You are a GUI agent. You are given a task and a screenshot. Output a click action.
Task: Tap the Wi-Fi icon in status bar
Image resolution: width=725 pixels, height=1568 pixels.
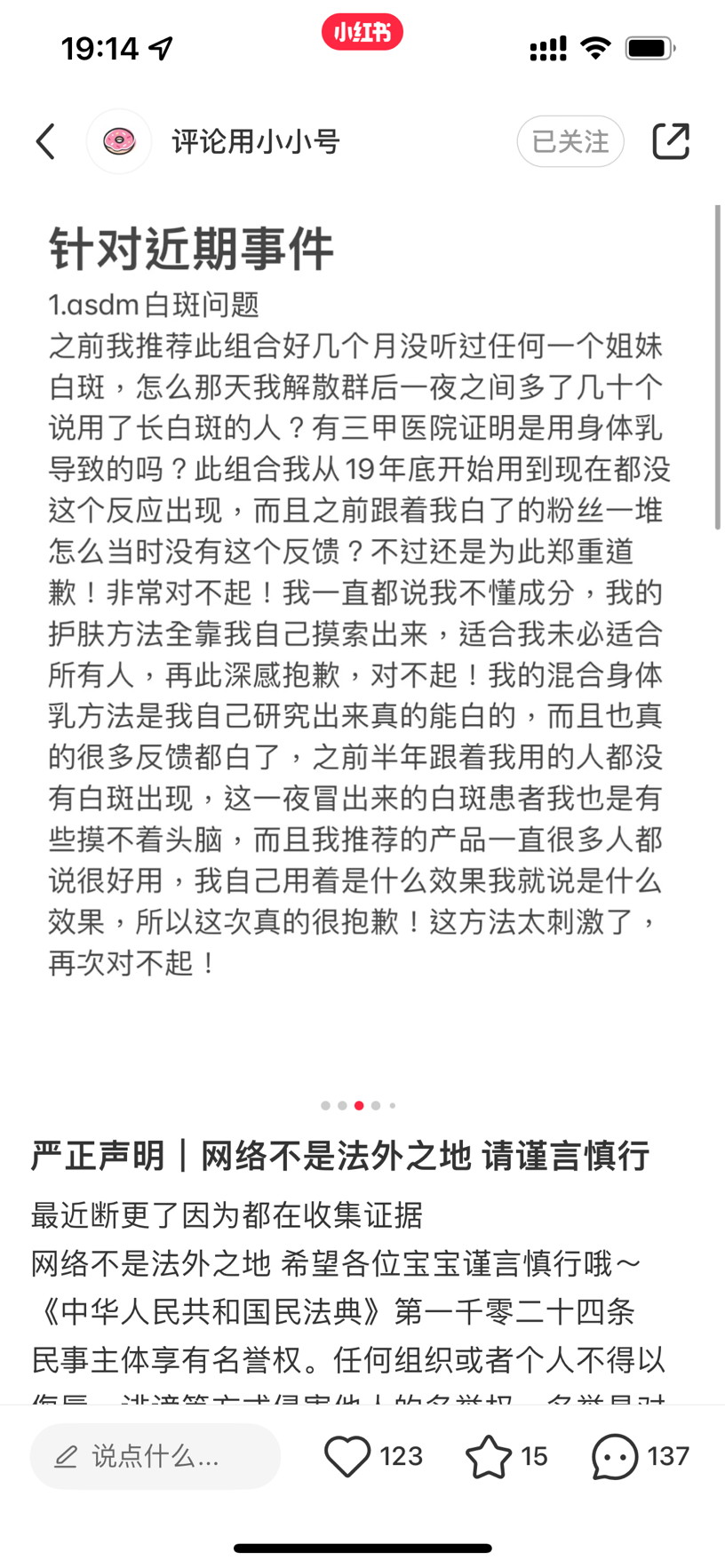point(597,48)
